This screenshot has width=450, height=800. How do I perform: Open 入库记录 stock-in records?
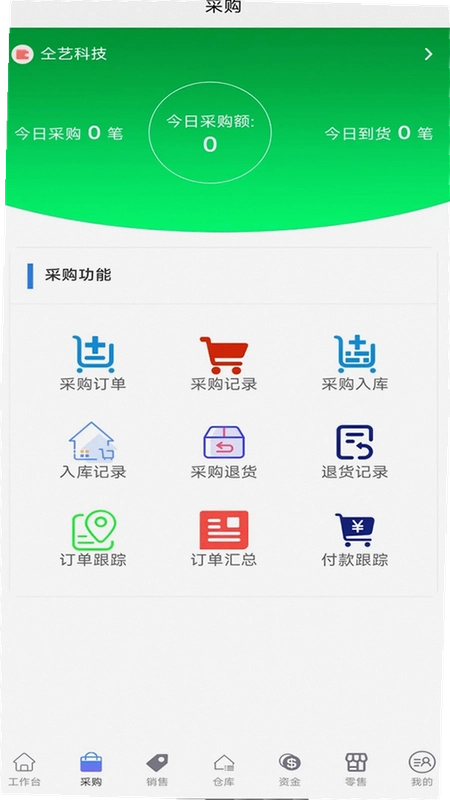pyautogui.click(x=93, y=451)
